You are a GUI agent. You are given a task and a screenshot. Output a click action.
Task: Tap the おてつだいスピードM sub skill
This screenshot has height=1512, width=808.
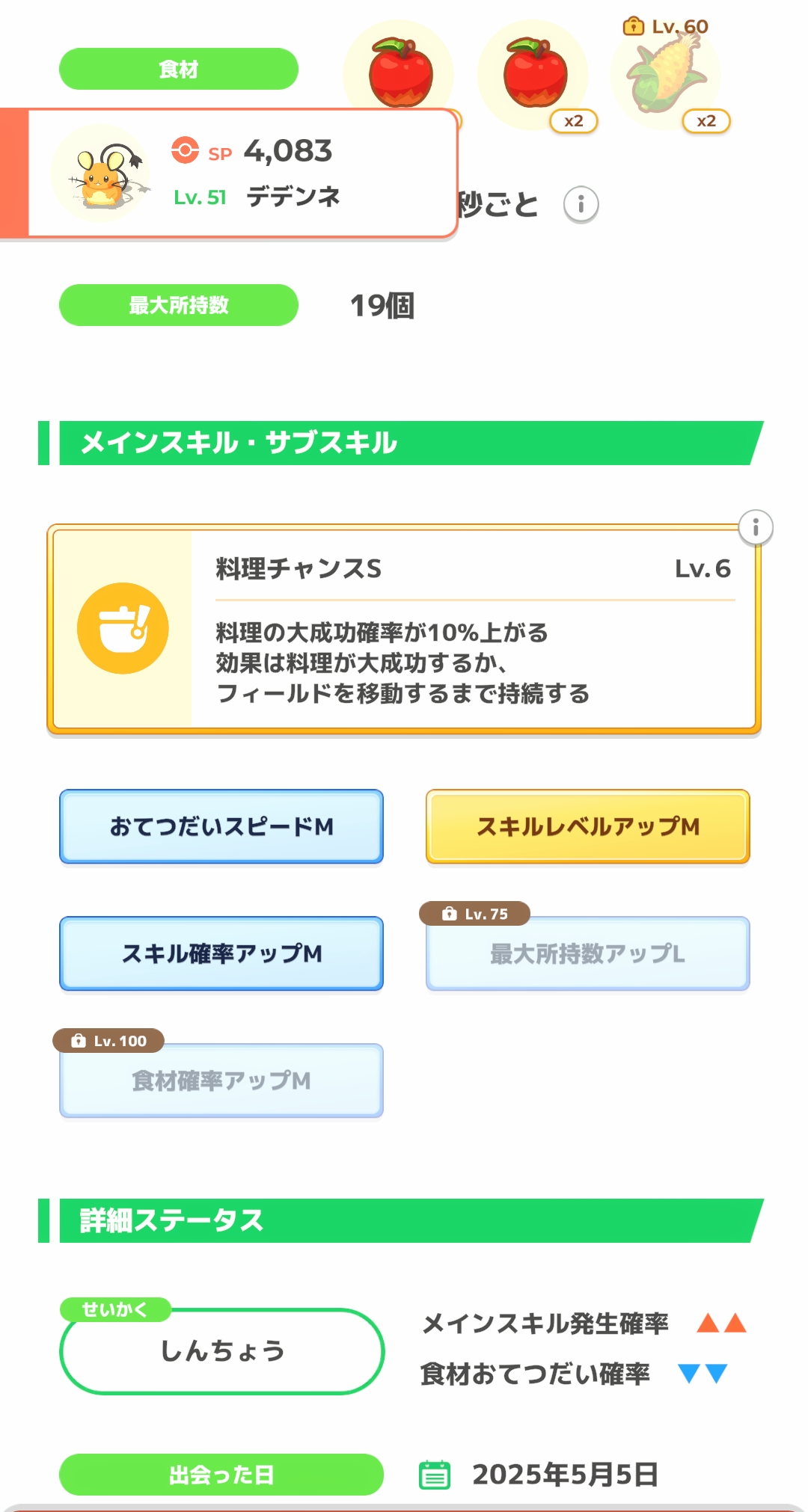[x=221, y=826]
